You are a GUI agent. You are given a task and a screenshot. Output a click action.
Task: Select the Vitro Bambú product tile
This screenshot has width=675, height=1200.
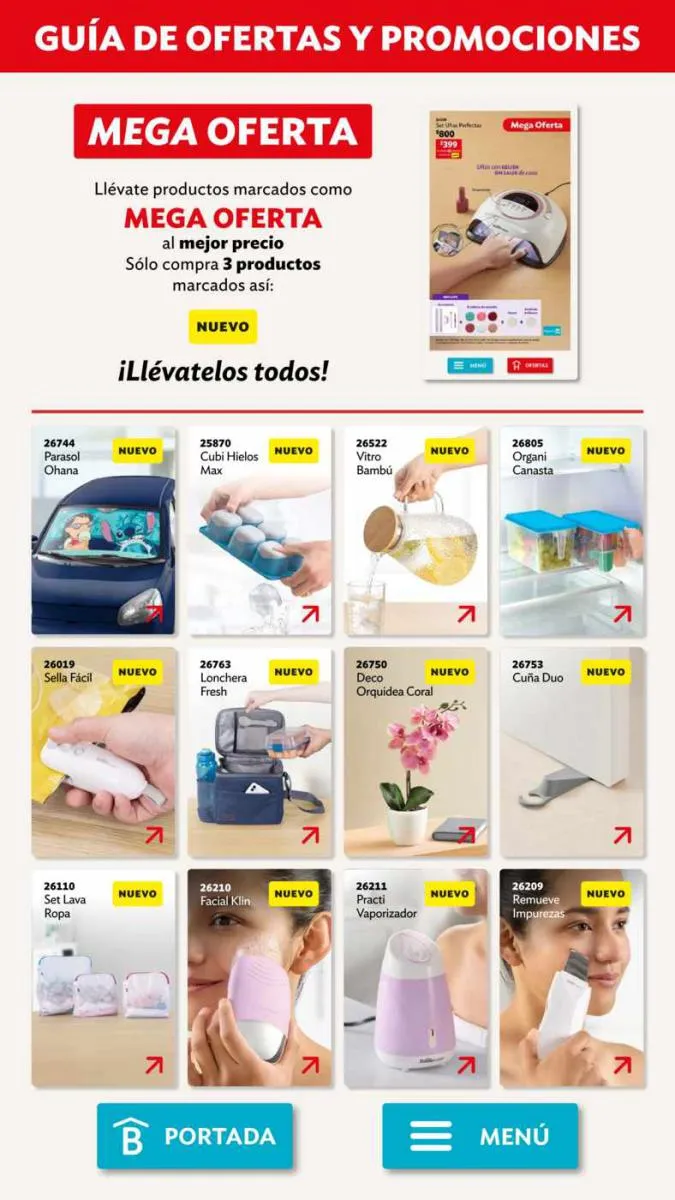[x=416, y=532]
